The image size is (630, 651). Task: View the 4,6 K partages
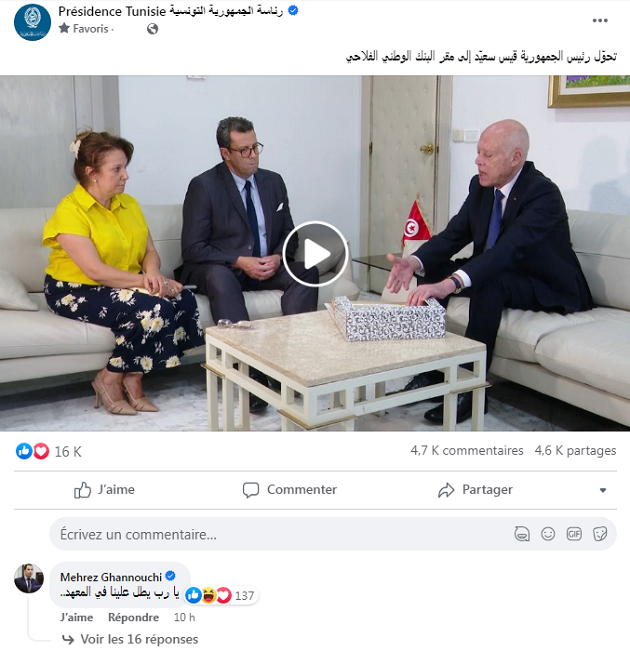pyautogui.click(x=575, y=451)
